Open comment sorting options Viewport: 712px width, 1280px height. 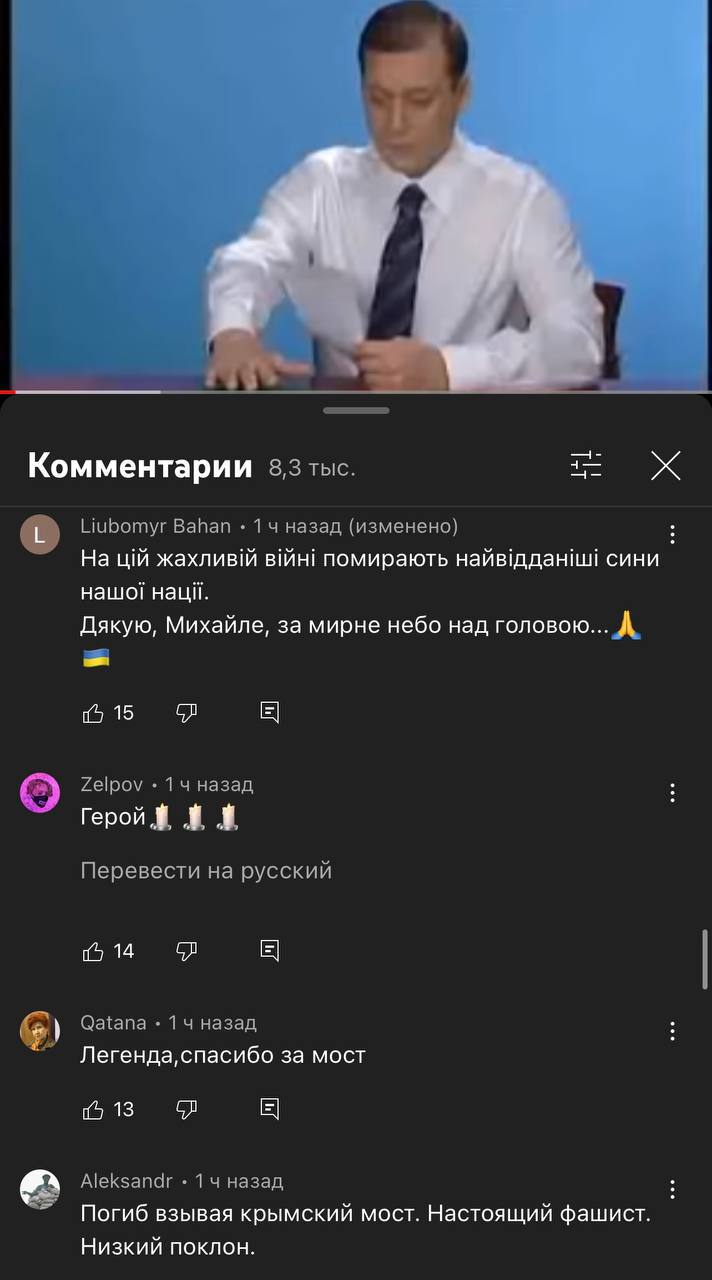coord(586,465)
